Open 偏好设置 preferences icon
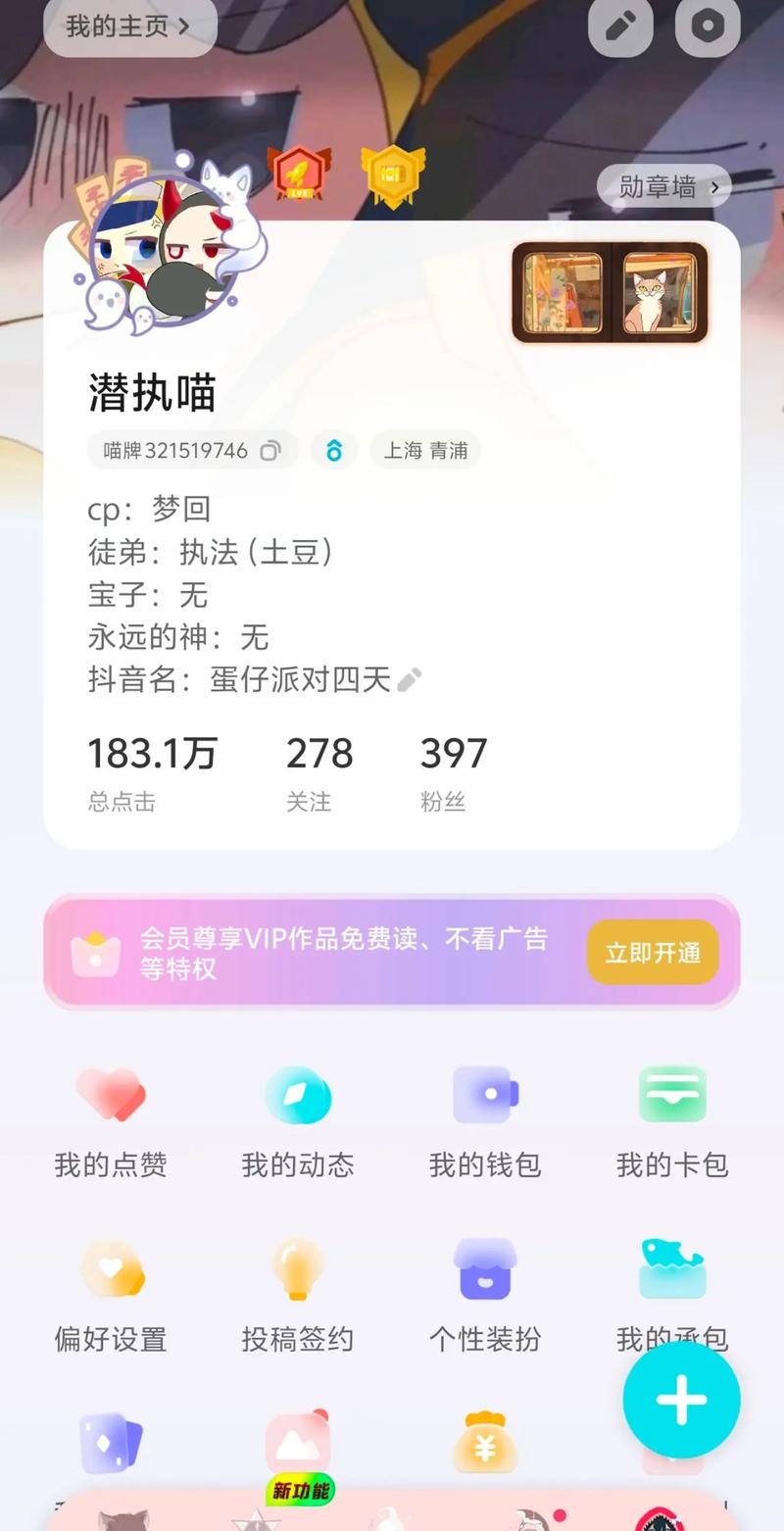 click(111, 1268)
